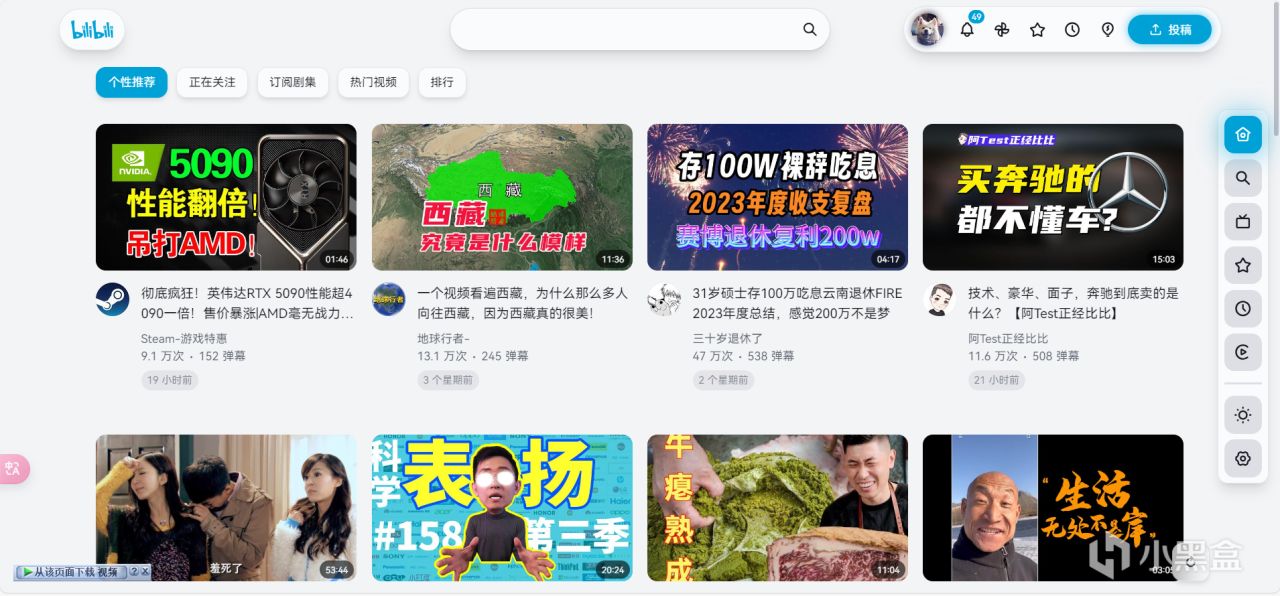The width and height of the screenshot is (1280, 596).
Task: Open the user avatar profile
Action: [927, 30]
